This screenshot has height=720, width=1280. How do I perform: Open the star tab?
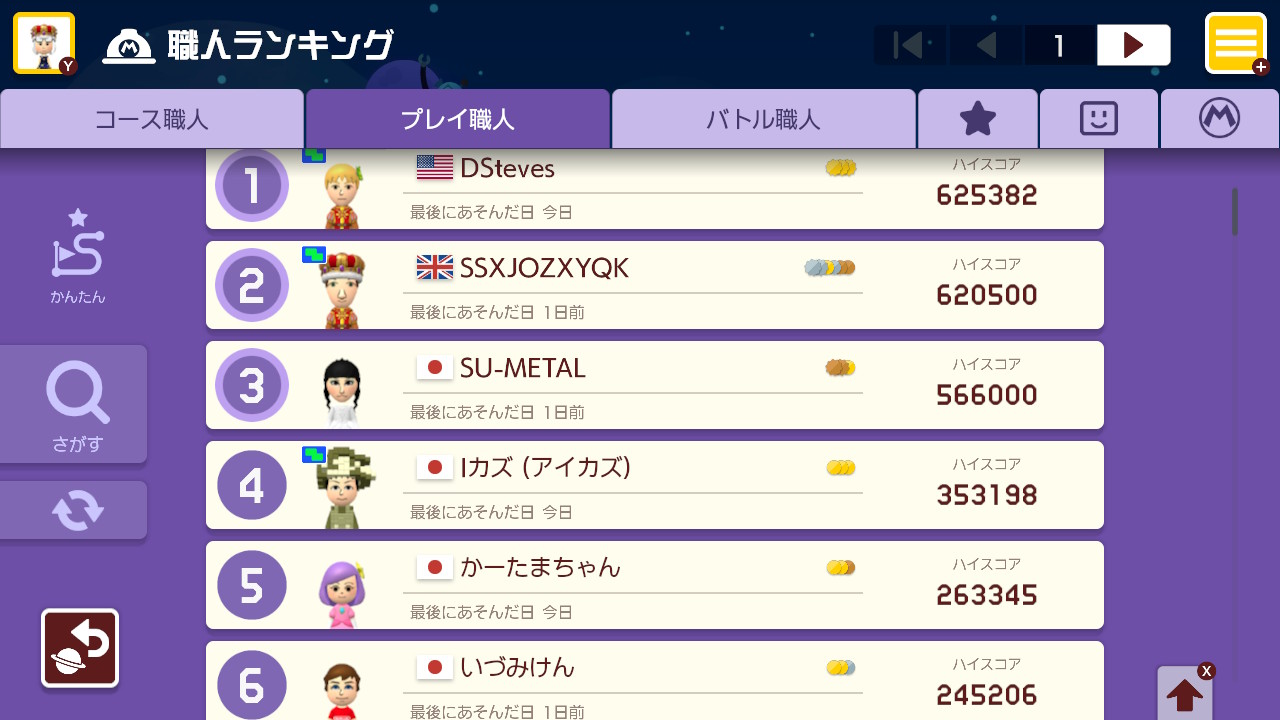(x=978, y=119)
